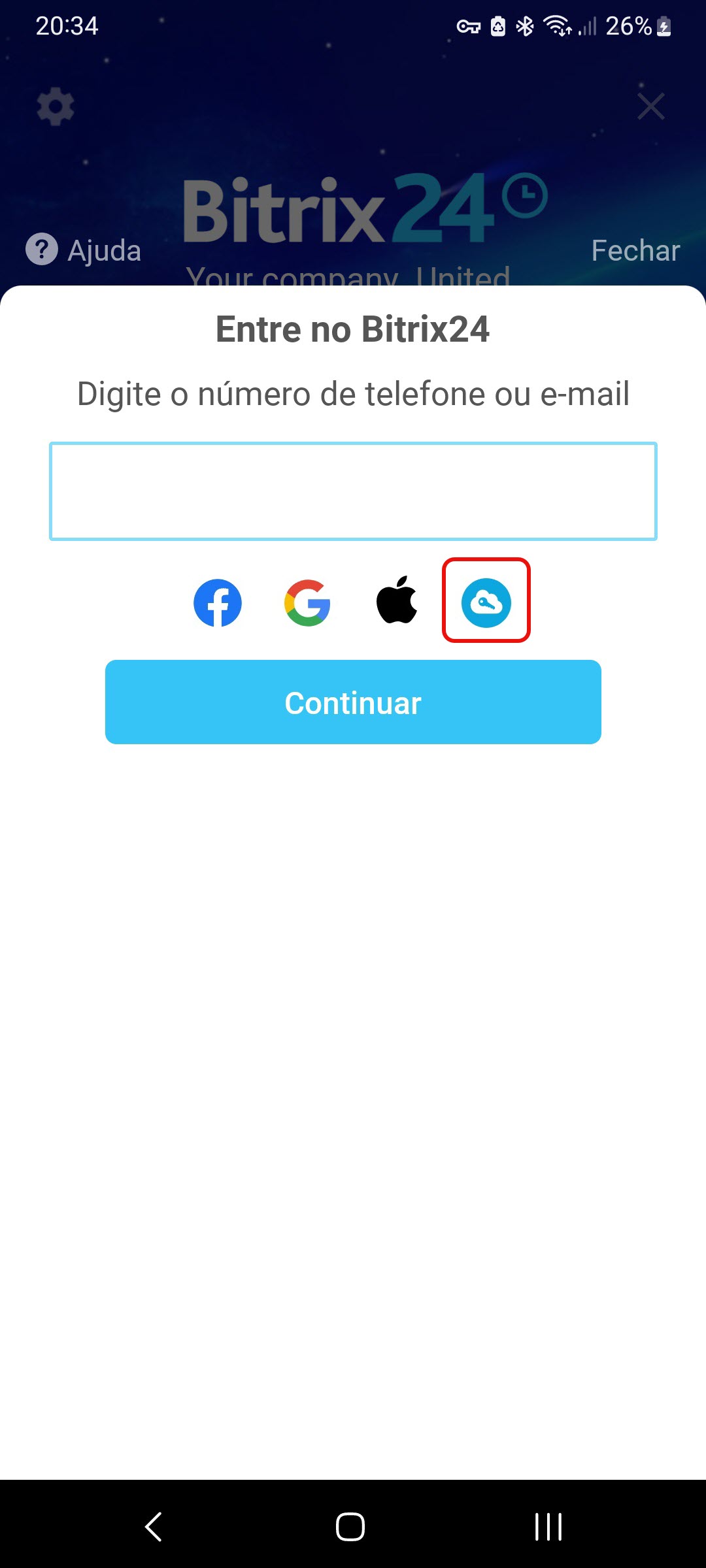Tap Fechar to close the login
The image size is (706, 1568).
click(635, 250)
